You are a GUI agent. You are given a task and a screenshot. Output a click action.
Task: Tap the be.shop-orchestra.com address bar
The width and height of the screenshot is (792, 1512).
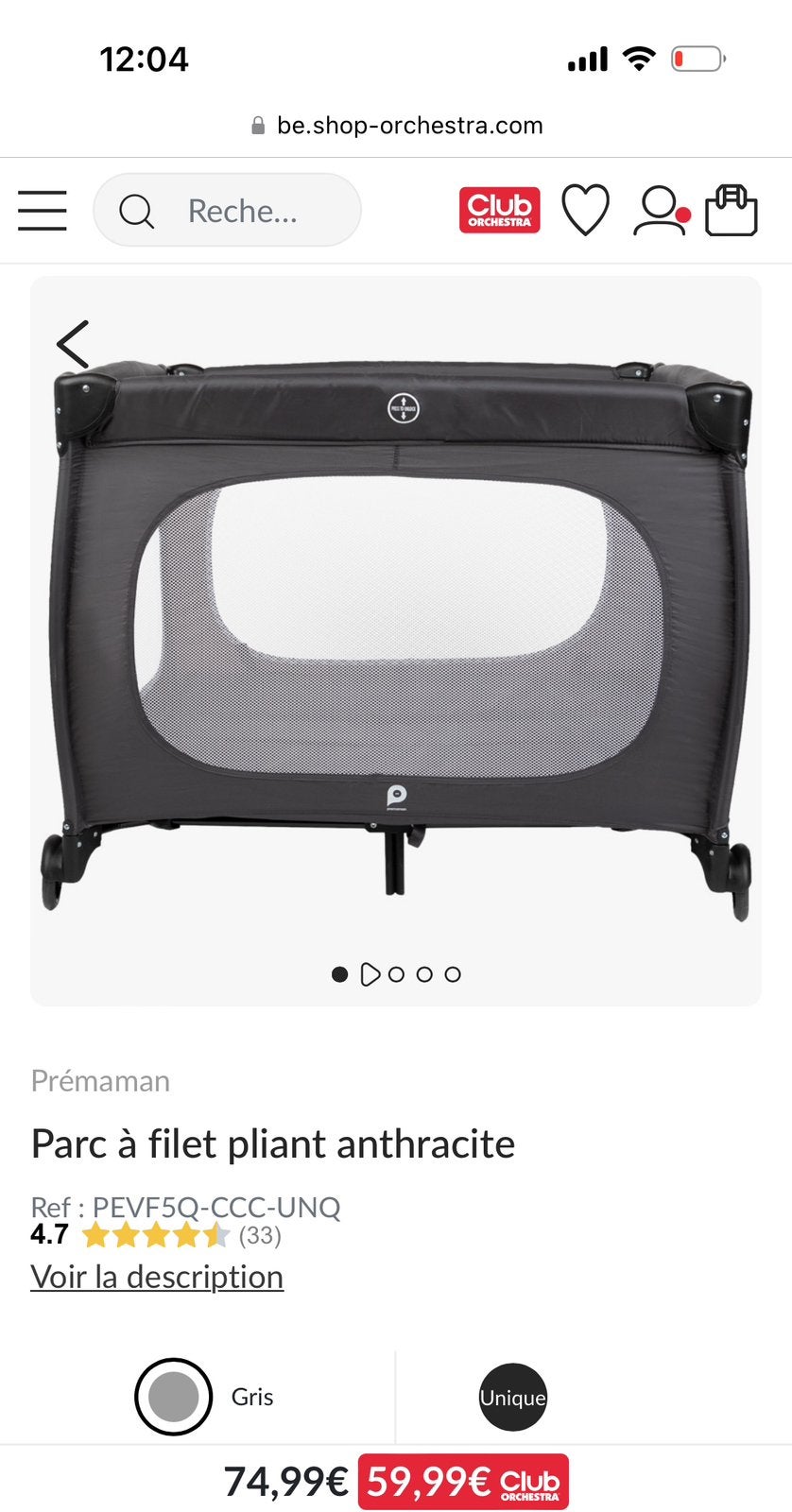coord(397,126)
